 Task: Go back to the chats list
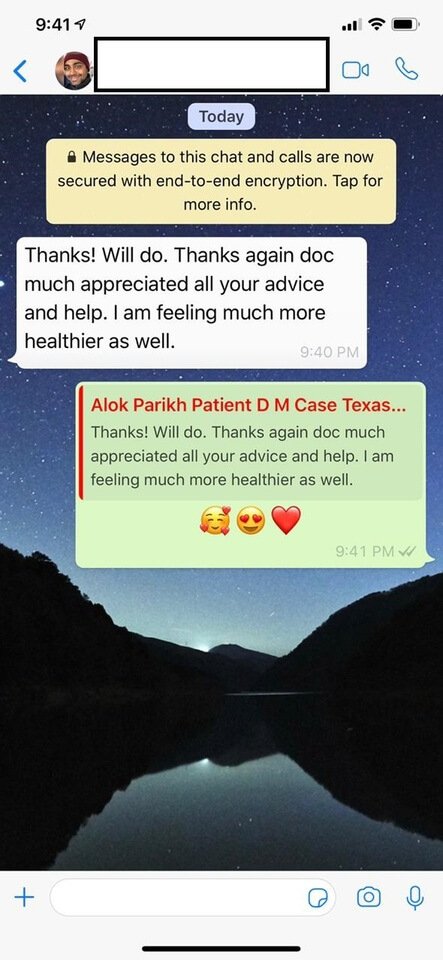[x=20, y=71]
